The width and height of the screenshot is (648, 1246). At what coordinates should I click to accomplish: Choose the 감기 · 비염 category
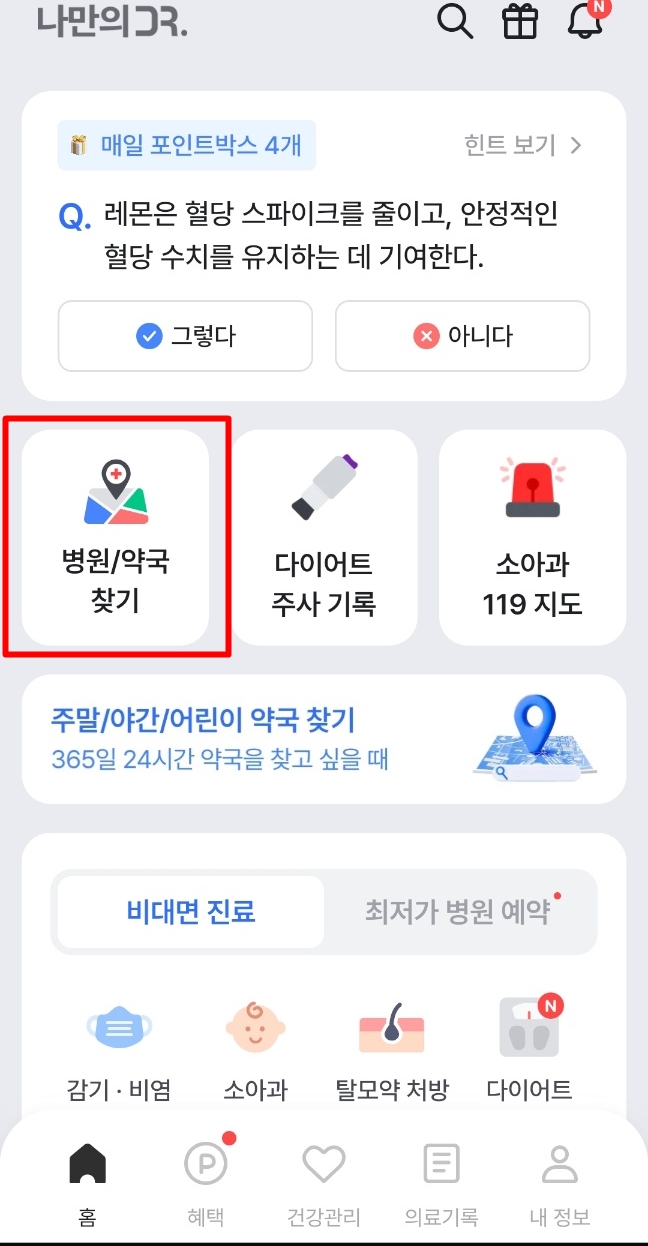click(119, 1045)
